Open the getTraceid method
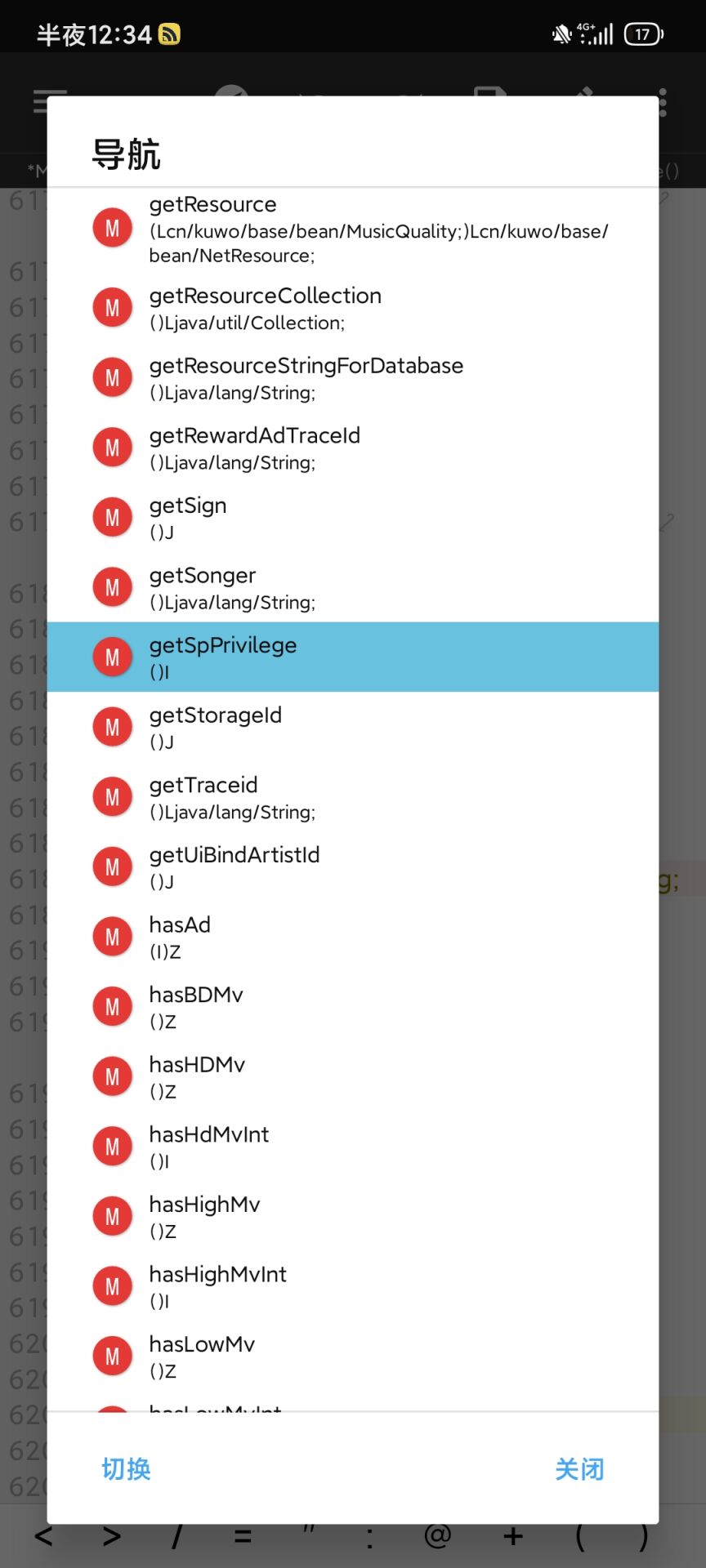The height and width of the screenshot is (1568, 706). pyautogui.click(x=351, y=797)
